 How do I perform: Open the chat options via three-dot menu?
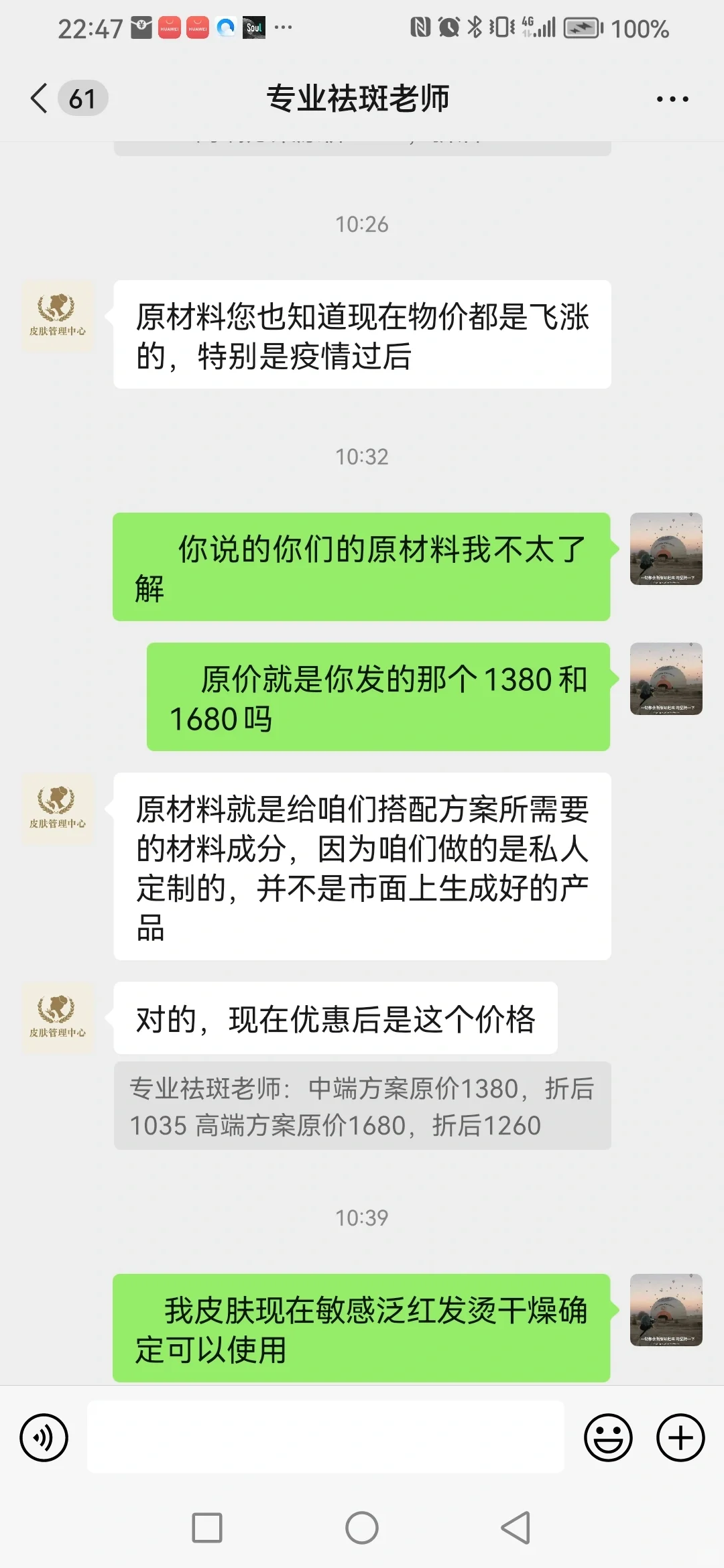pos(672,98)
